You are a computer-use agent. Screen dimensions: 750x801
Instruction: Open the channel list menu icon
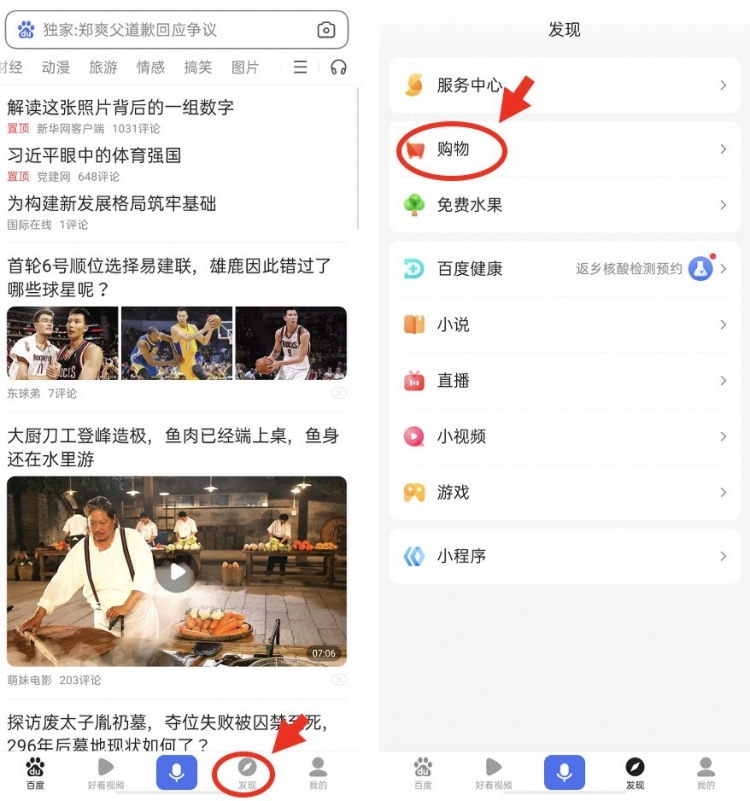click(300, 68)
